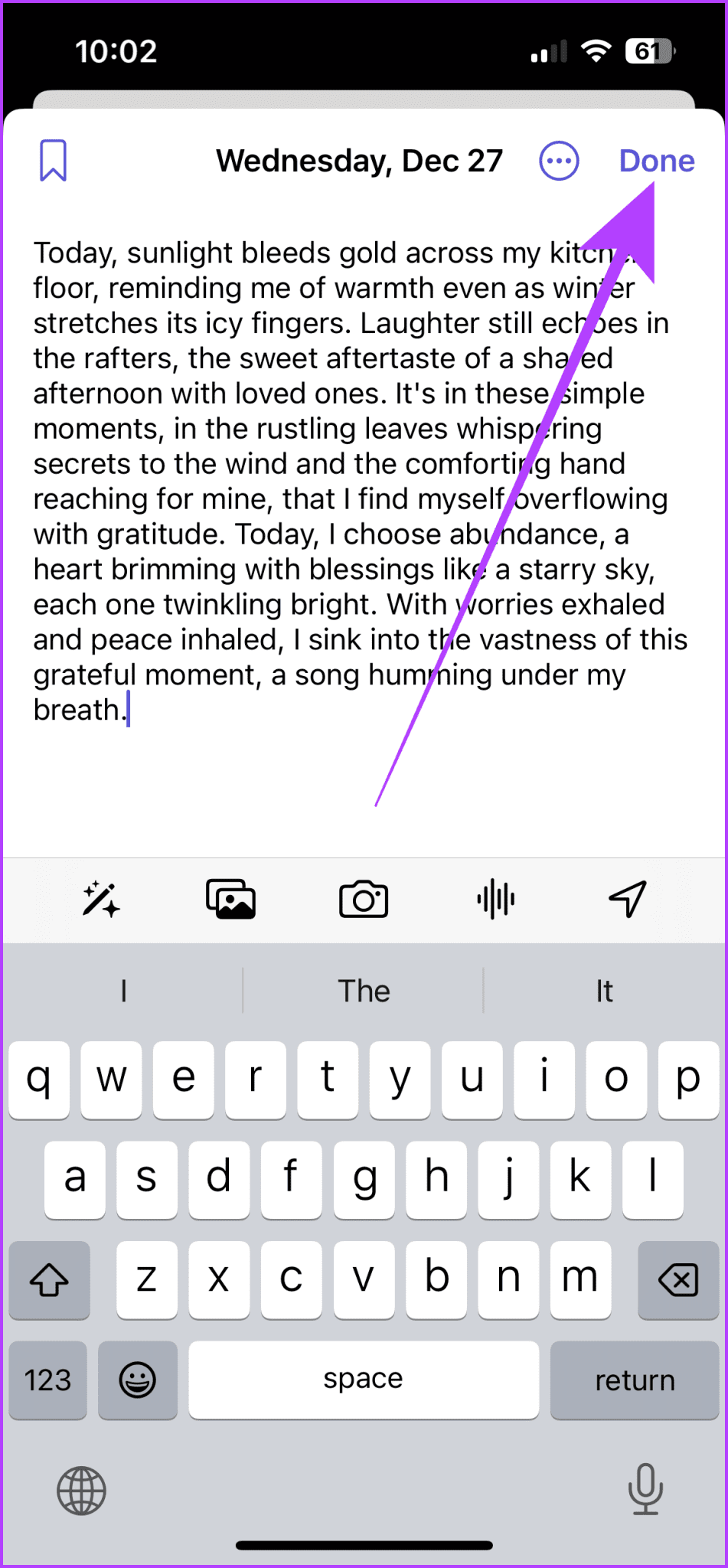This screenshot has height=1568, width=728.
Task: Switch keyboards with the globe icon
Action: click(80, 1490)
